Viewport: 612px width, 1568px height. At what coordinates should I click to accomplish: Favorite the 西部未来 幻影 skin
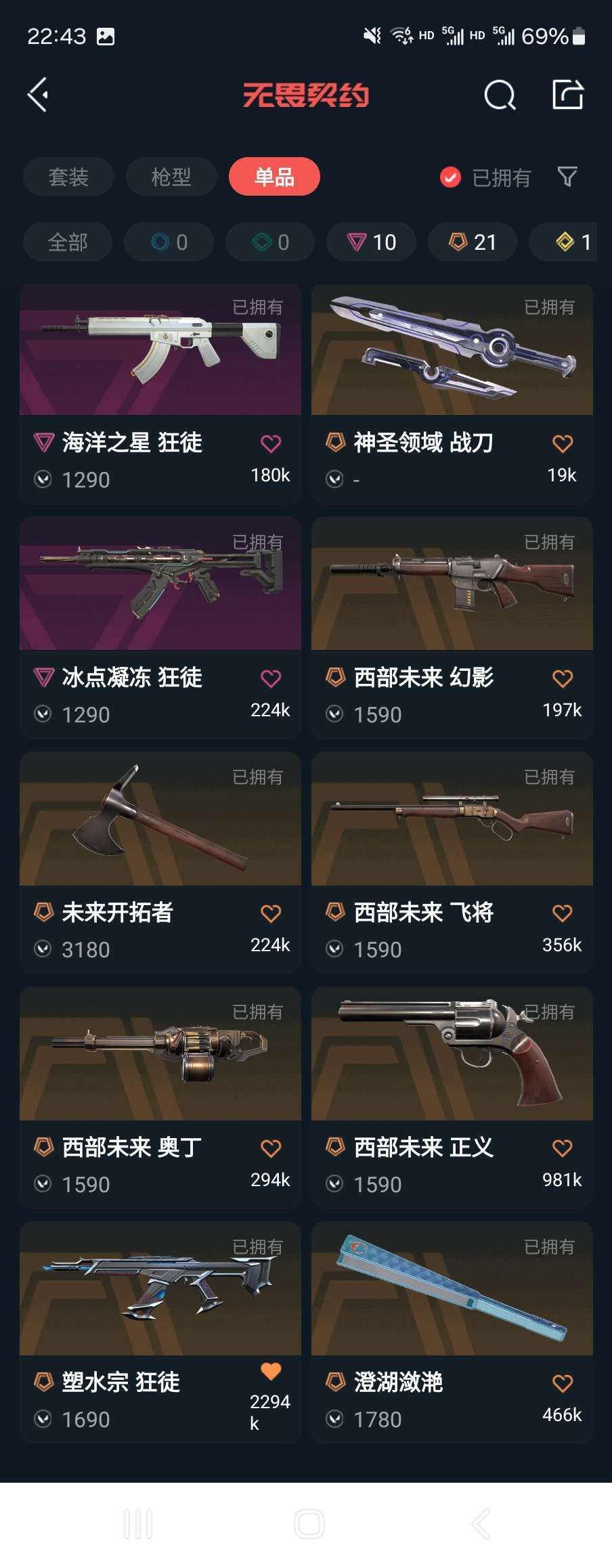click(x=563, y=678)
